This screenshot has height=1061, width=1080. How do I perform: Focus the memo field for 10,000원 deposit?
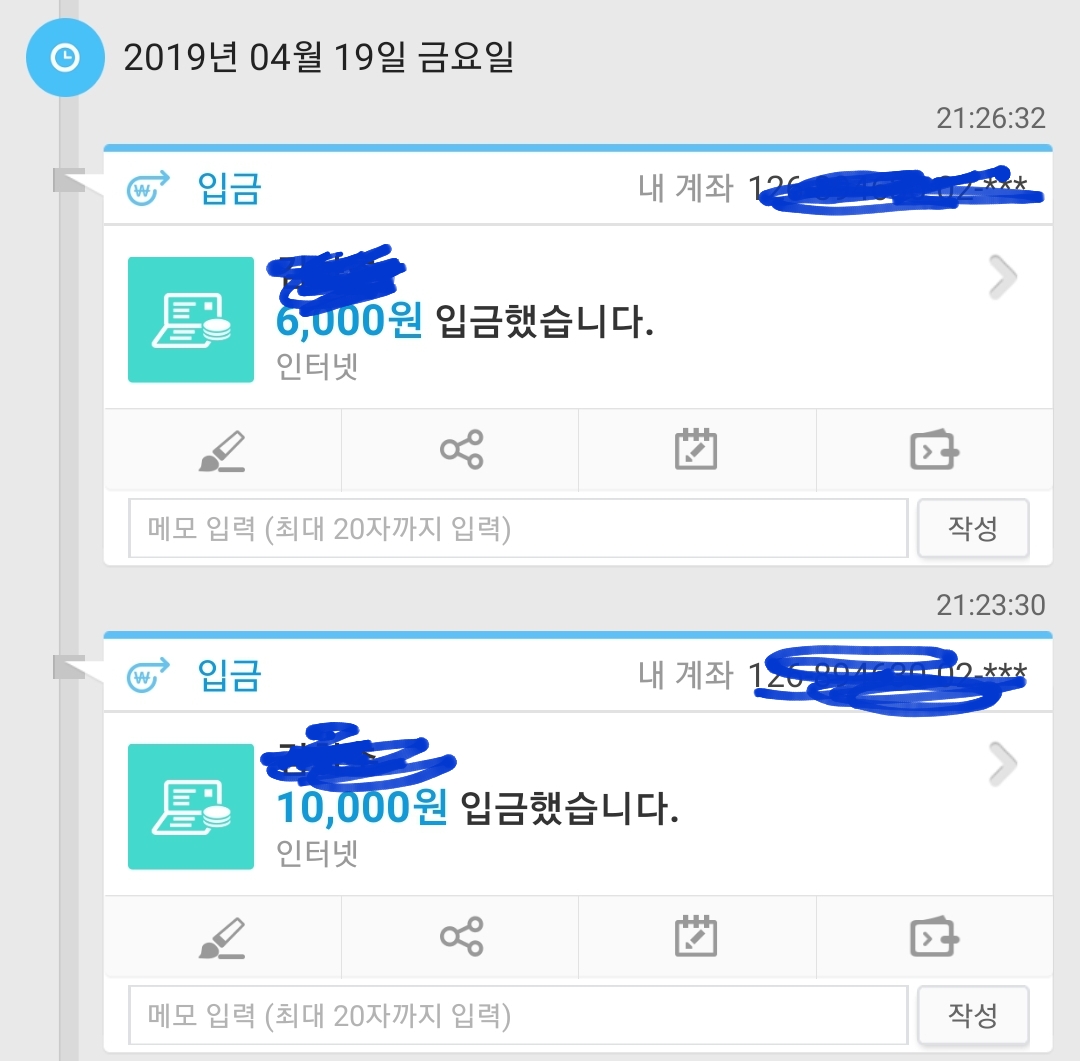pyautogui.click(x=518, y=1016)
